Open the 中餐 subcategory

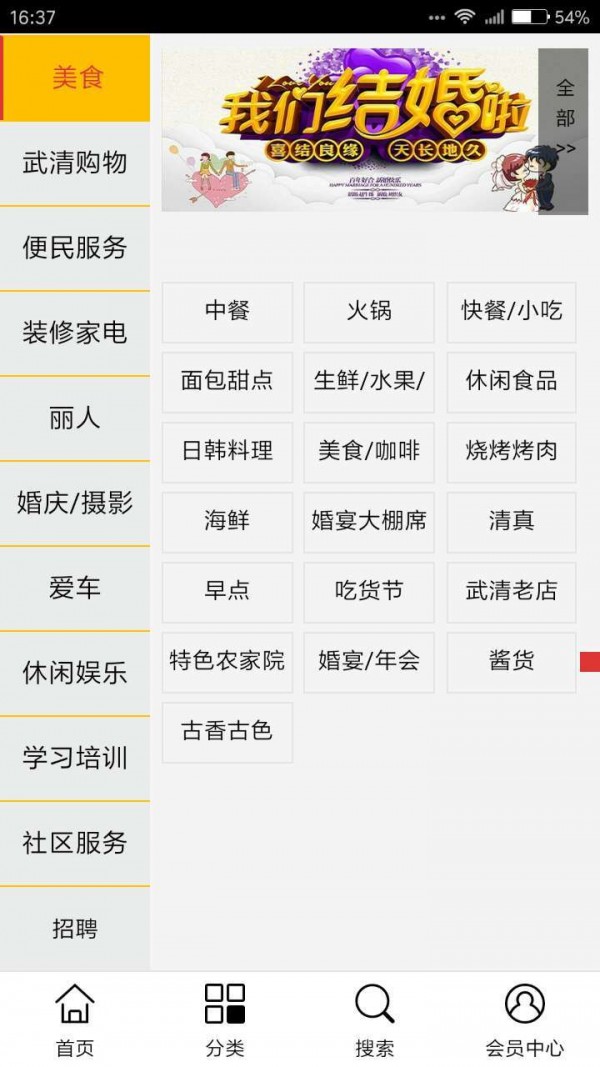point(227,312)
